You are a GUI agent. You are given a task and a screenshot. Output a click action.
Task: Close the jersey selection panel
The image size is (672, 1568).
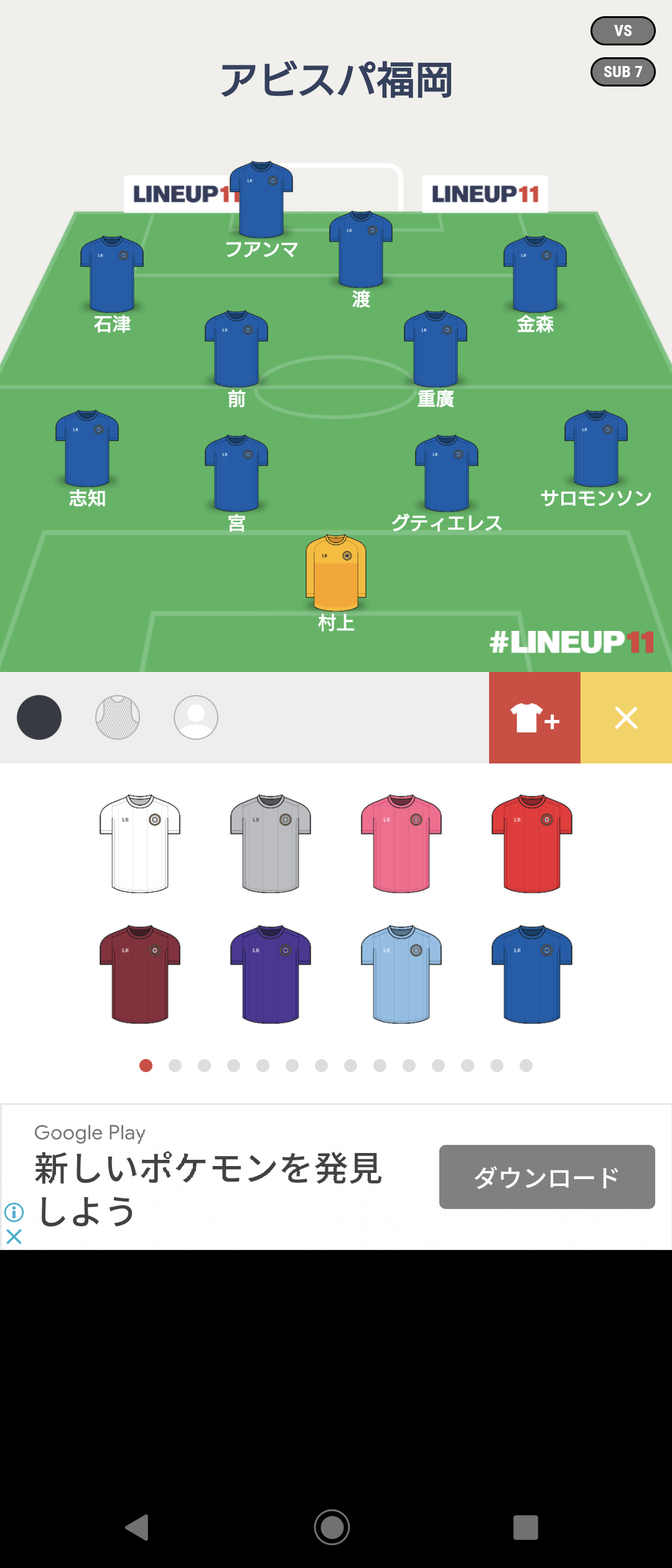tap(626, 717)
